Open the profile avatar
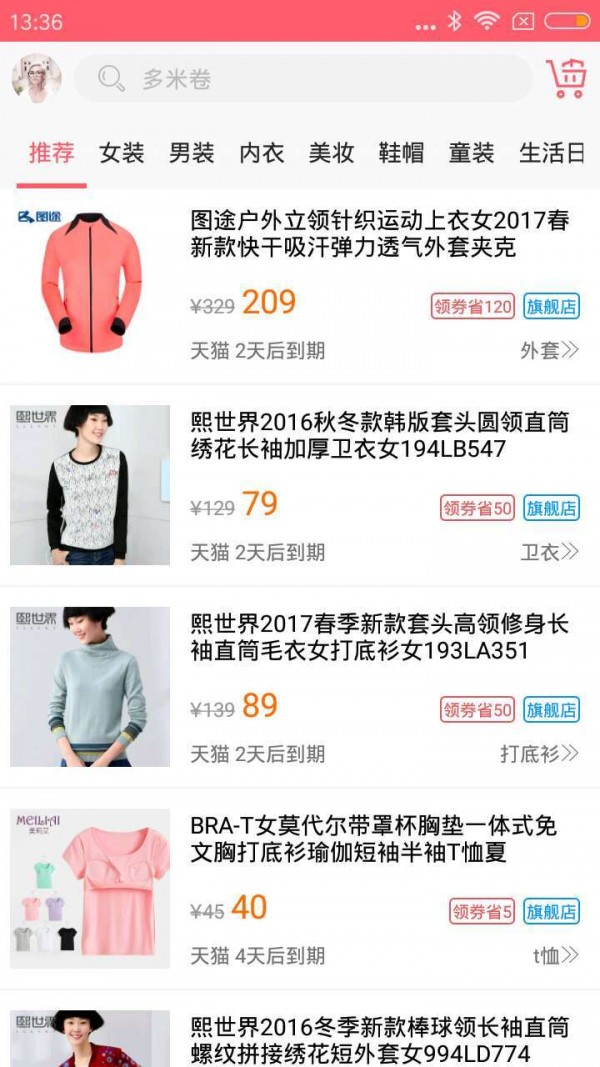 click(36, 79)
